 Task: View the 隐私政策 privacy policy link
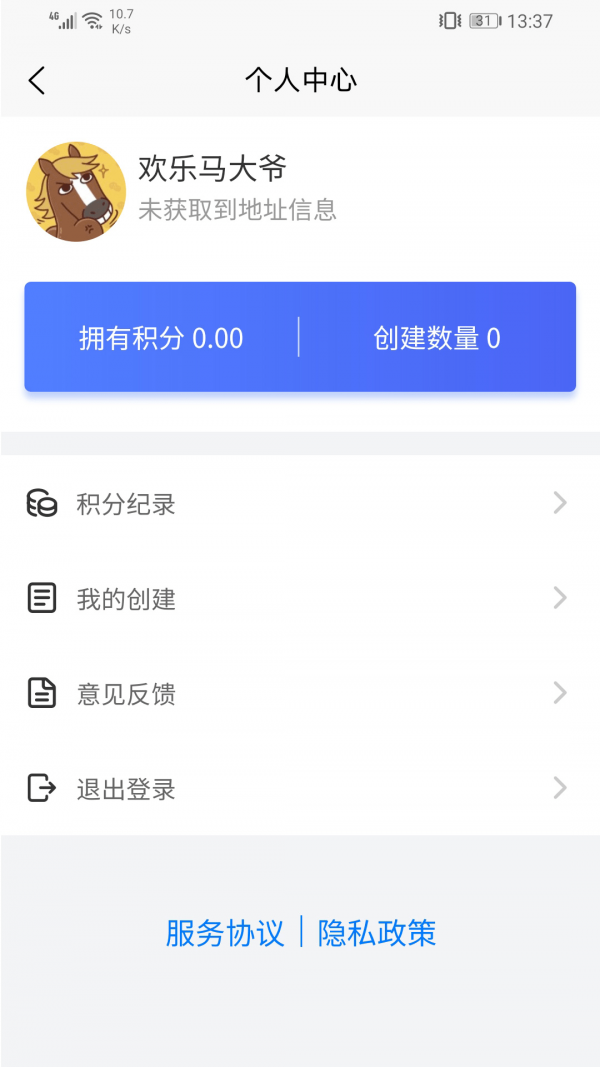pos(377,933)
